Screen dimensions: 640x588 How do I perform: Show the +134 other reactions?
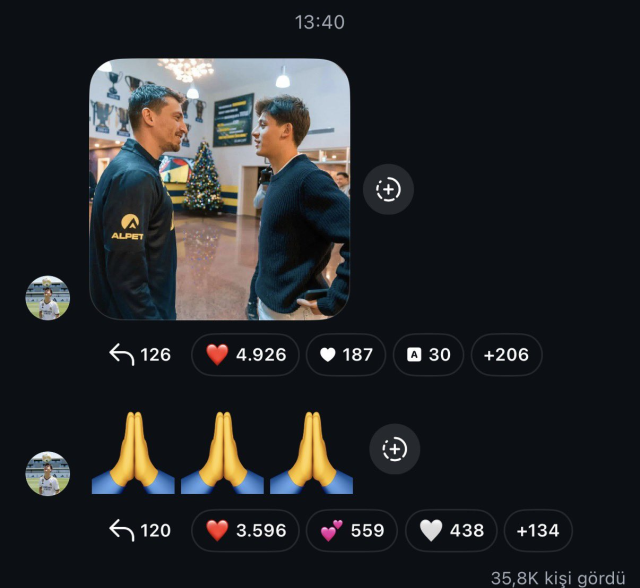[538, 530]
